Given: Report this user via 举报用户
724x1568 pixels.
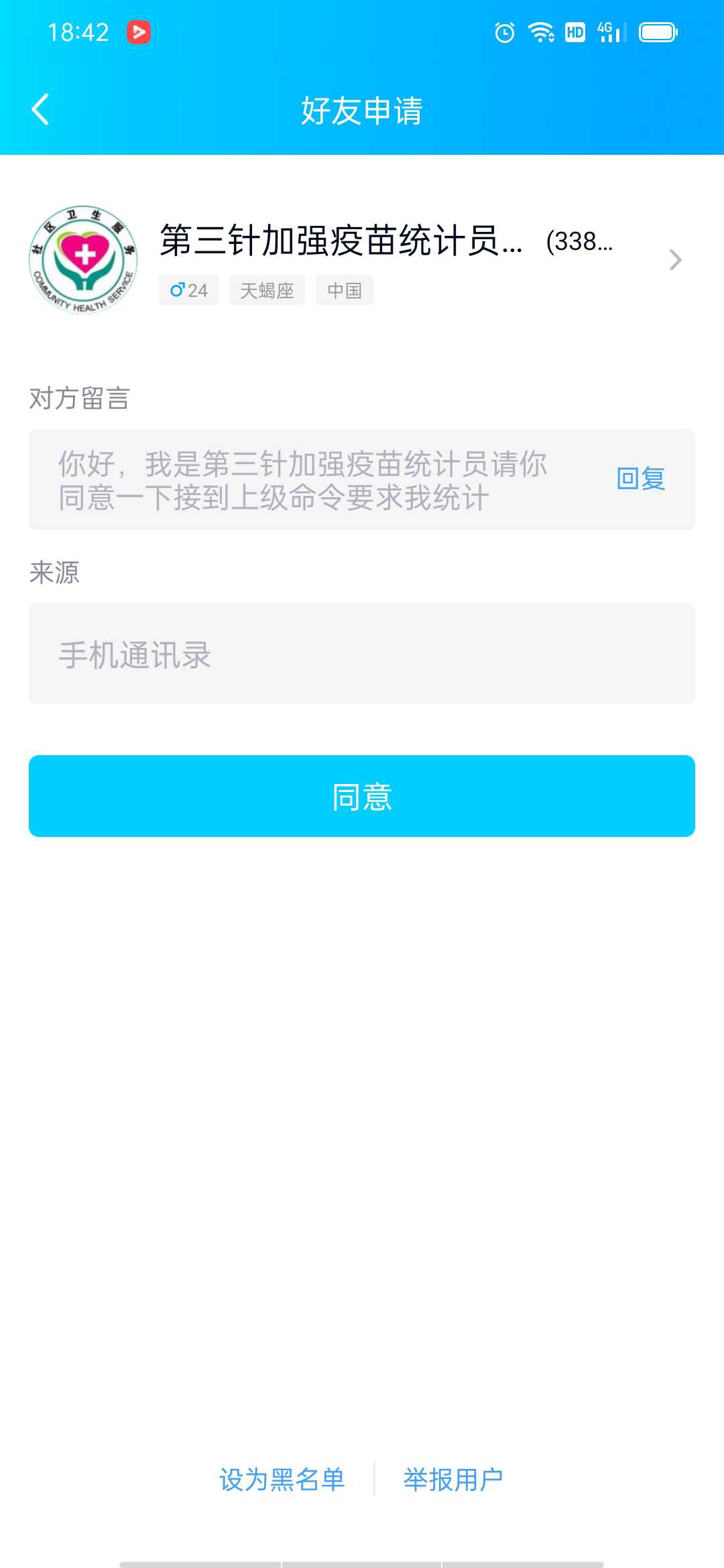Looking at the screenshot, I should 453,1479.
